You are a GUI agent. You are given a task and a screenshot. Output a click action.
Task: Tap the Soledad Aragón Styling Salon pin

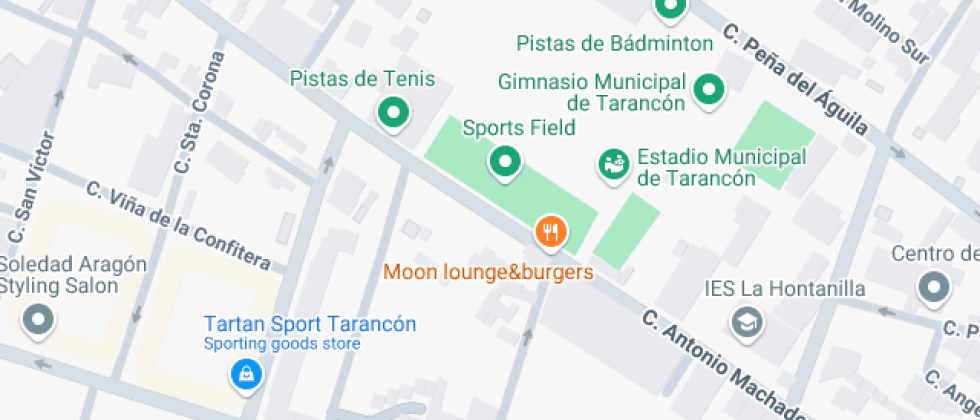pos(40,321)
